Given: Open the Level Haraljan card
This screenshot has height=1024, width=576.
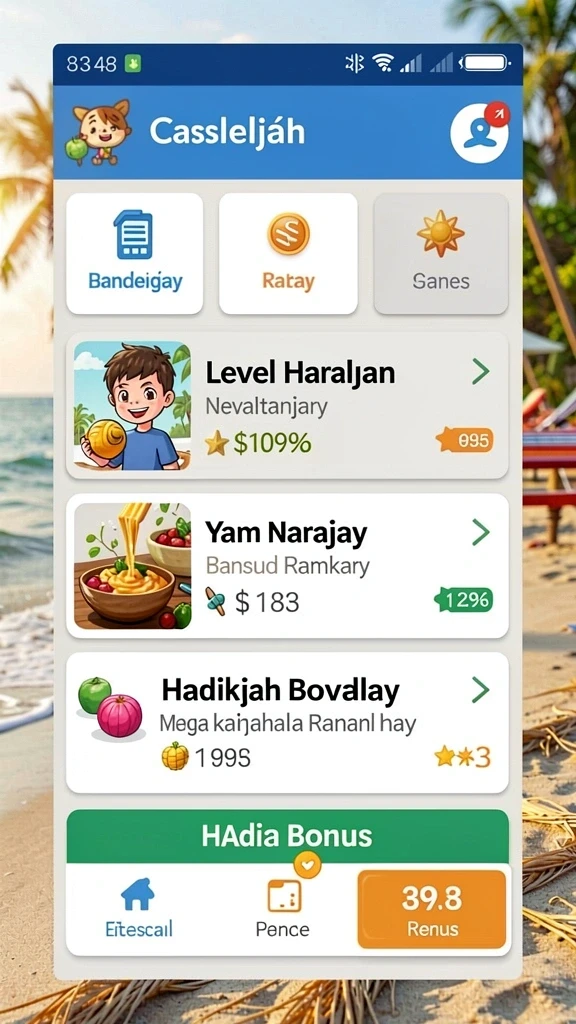Looking at the screenshot, I should tap(287, 405).
